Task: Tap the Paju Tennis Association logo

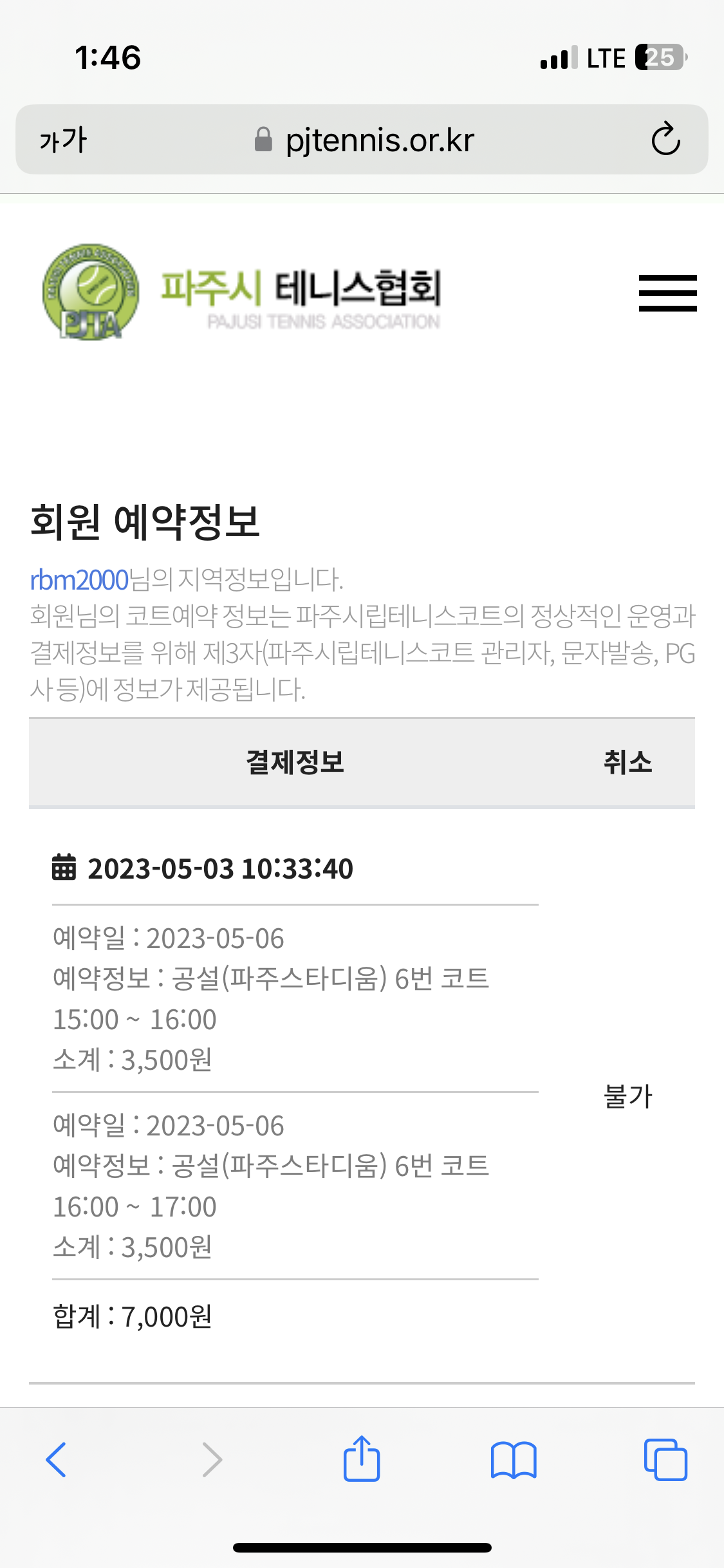Action: pyautogui.click(x=242, y=293)
